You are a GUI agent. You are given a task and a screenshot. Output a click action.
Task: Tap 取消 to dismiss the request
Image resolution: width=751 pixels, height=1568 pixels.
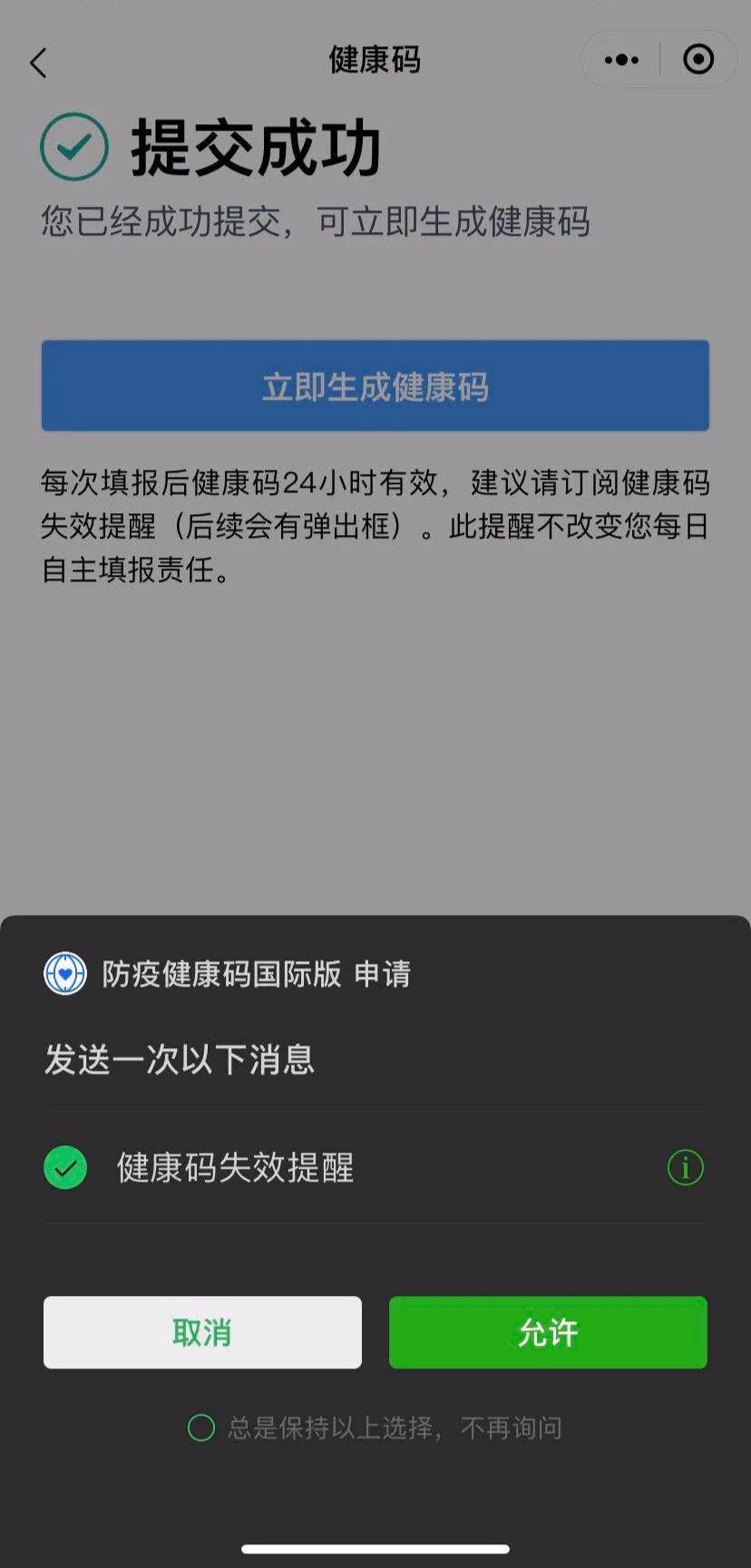click(x=201, y=1332)
